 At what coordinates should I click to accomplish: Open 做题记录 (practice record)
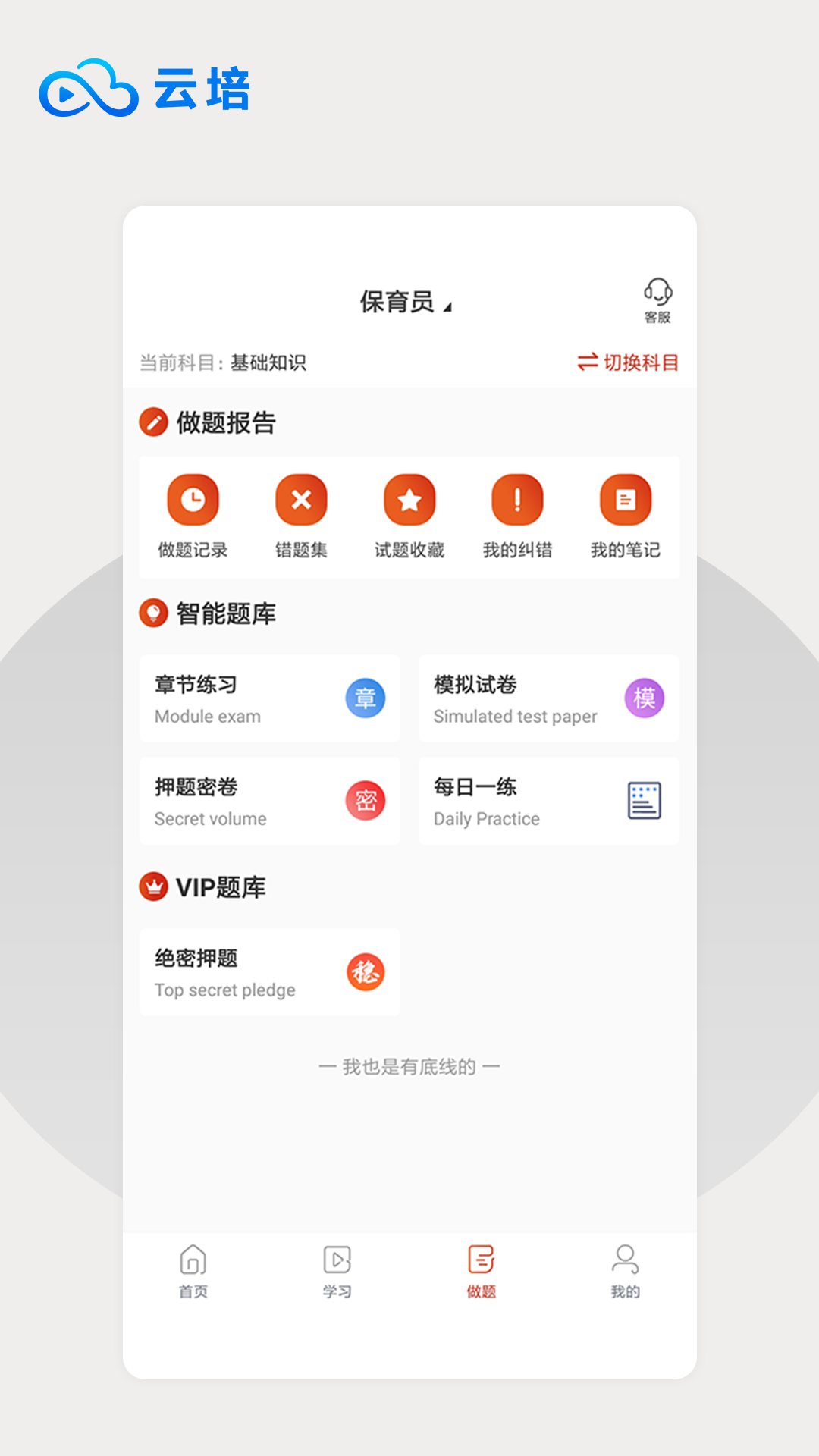coord(192,516)
